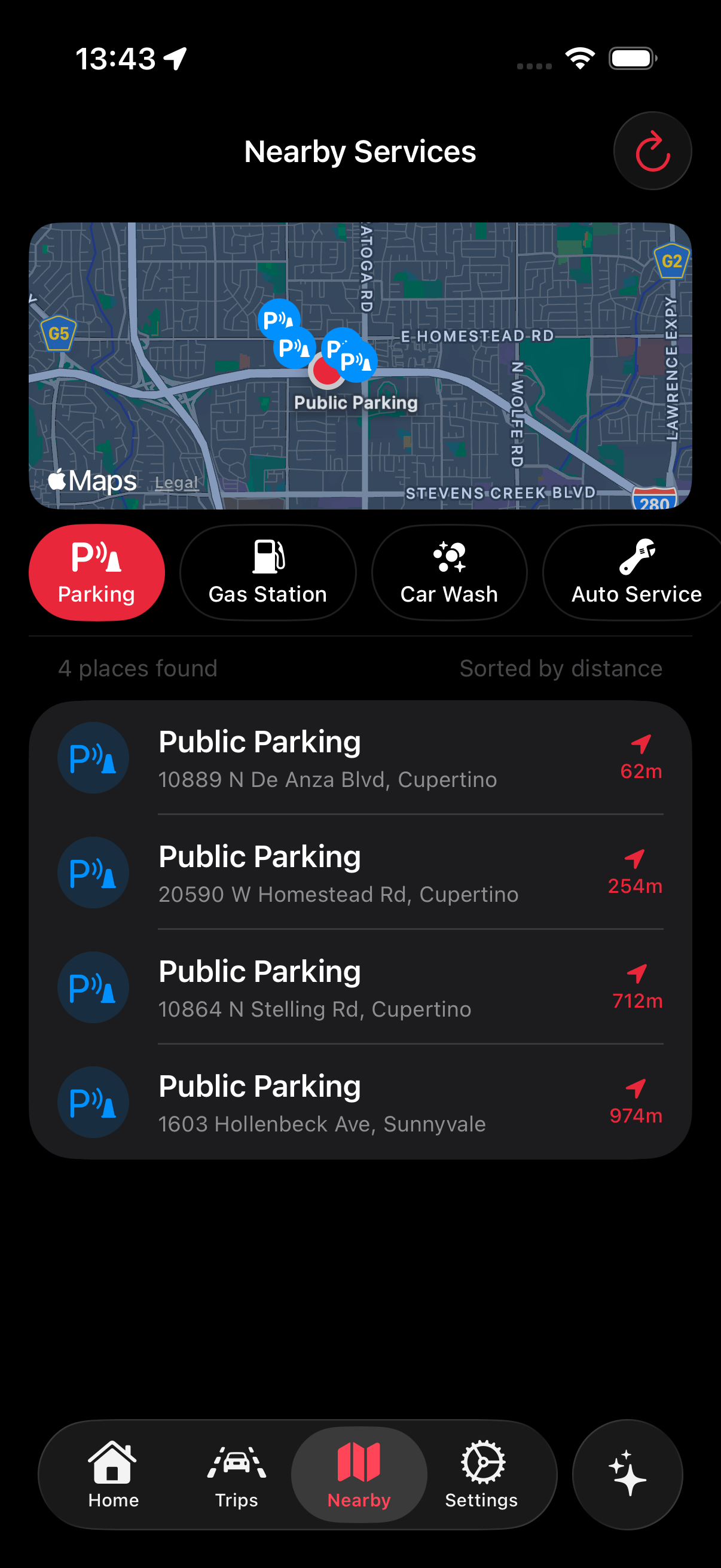Open the 20590 W Homestead Rd parking entry
The width and height of the screenshot is (721, 1568).
click(361, 872)
